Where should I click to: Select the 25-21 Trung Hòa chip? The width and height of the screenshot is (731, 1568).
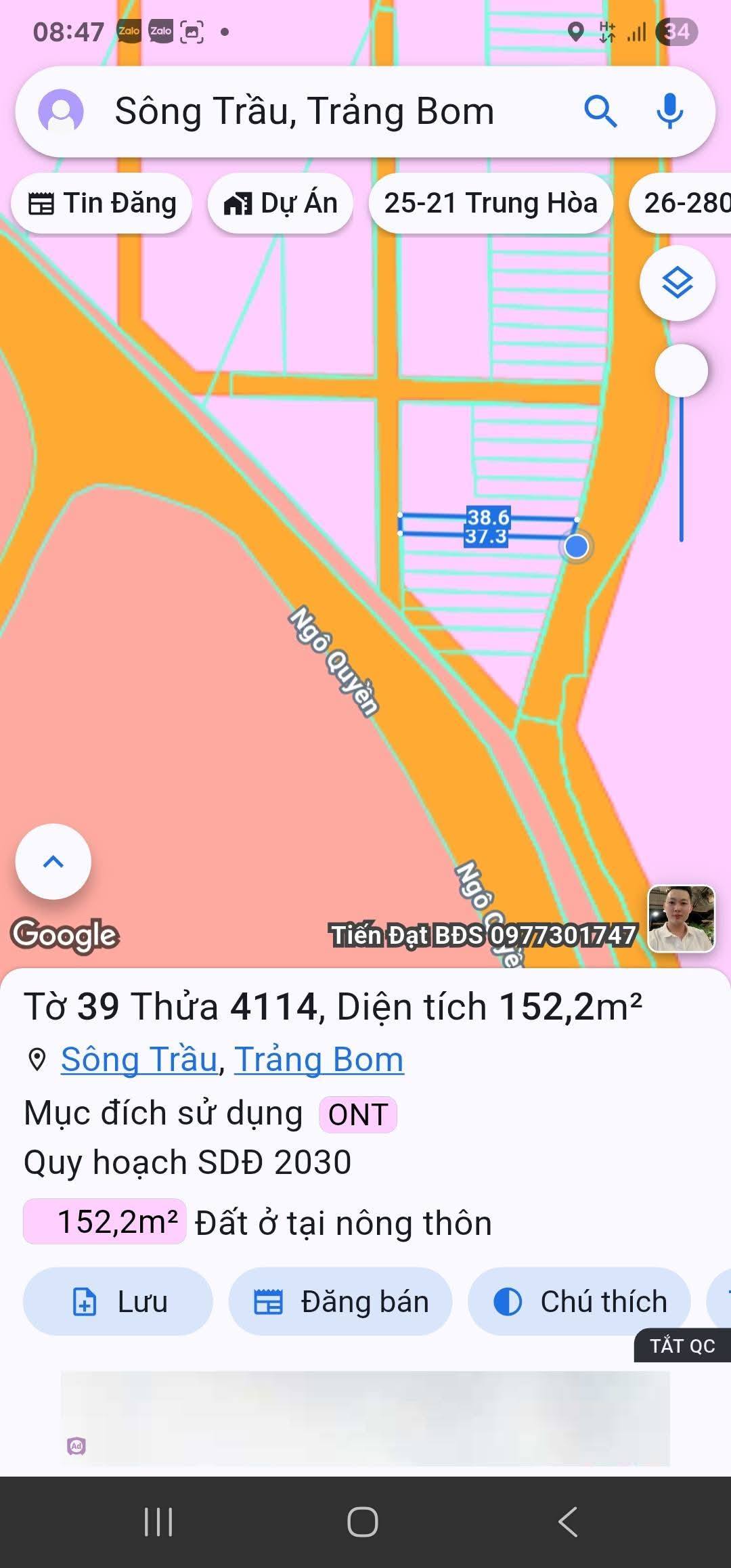pos(491,203)
